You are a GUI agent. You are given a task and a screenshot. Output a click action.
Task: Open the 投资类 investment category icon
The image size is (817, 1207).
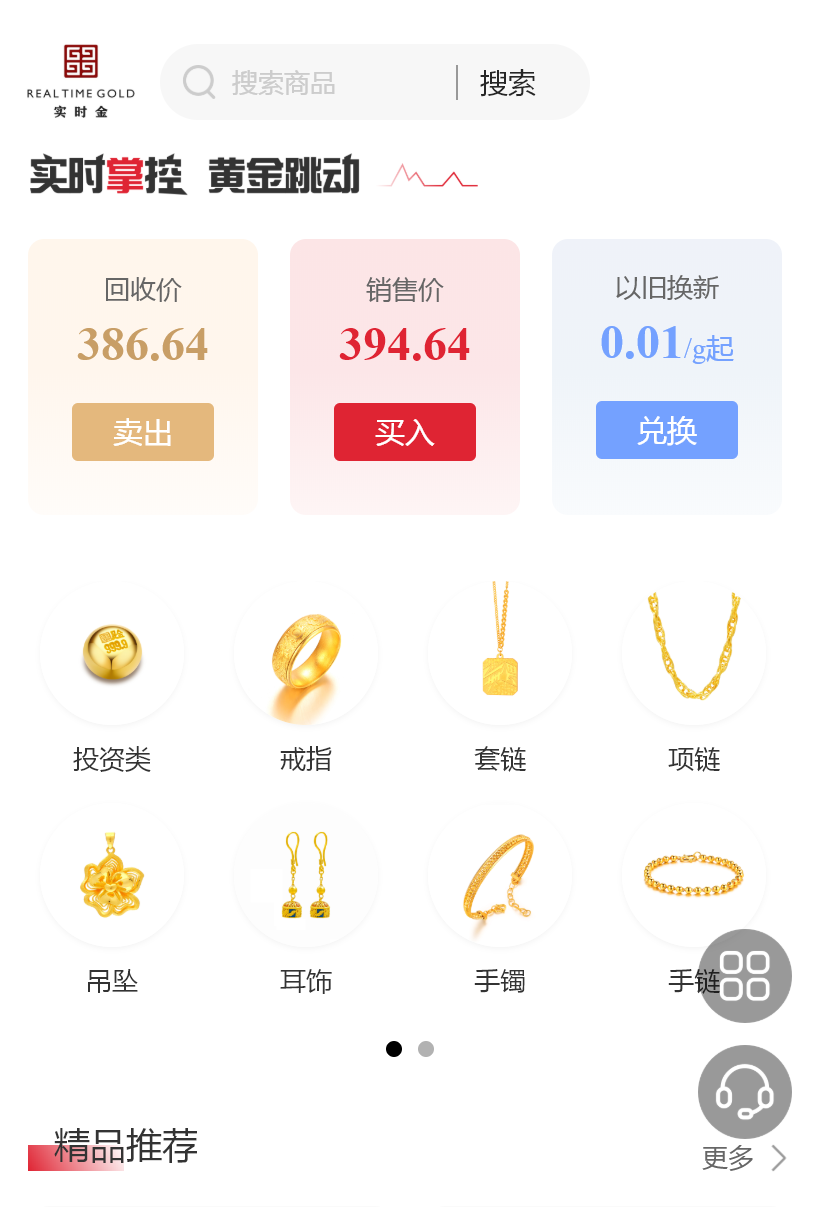click(111, 652)
